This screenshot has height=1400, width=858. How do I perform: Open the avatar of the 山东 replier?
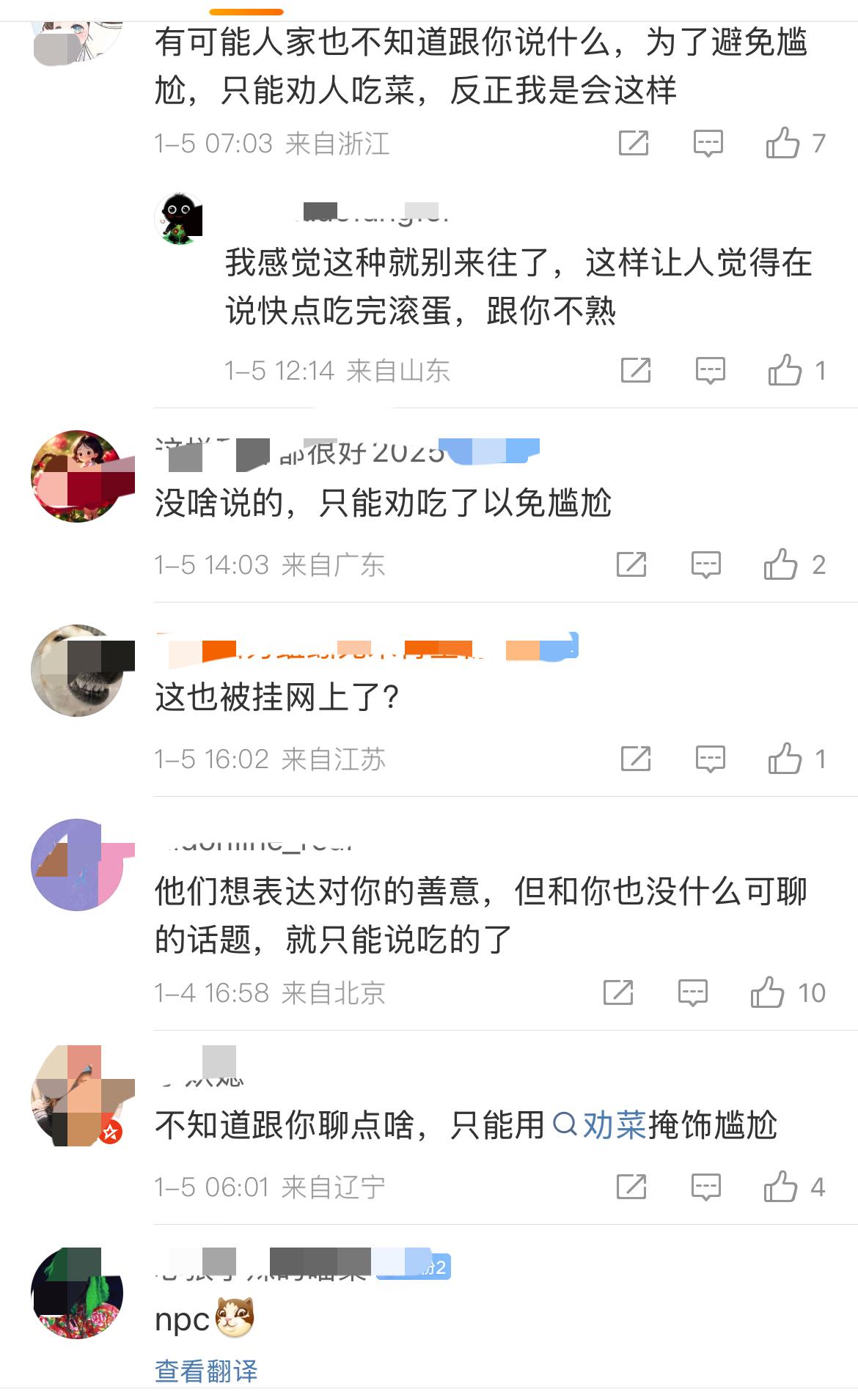180,218
